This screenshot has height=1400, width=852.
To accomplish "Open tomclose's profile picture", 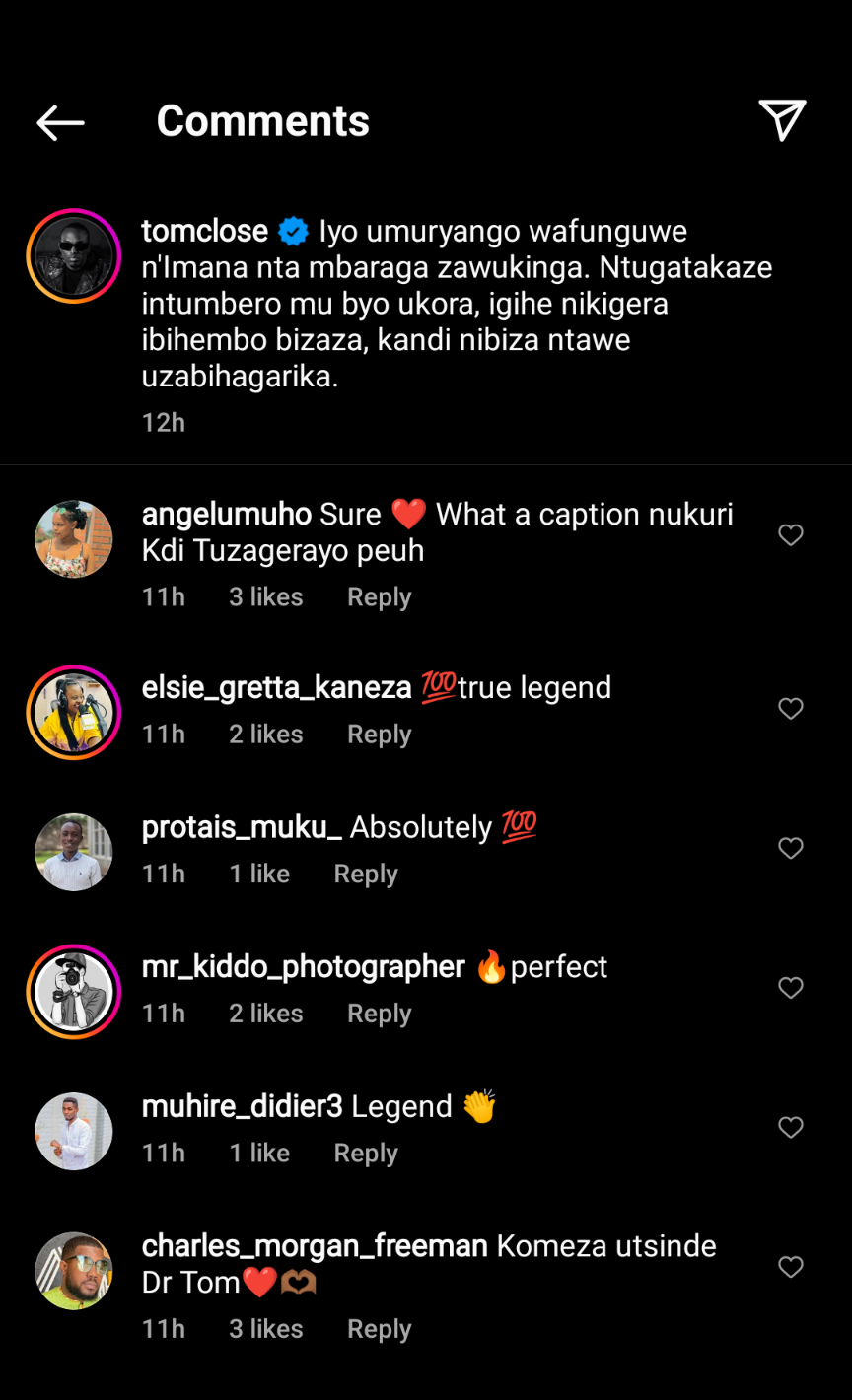I will coord(74,256).
